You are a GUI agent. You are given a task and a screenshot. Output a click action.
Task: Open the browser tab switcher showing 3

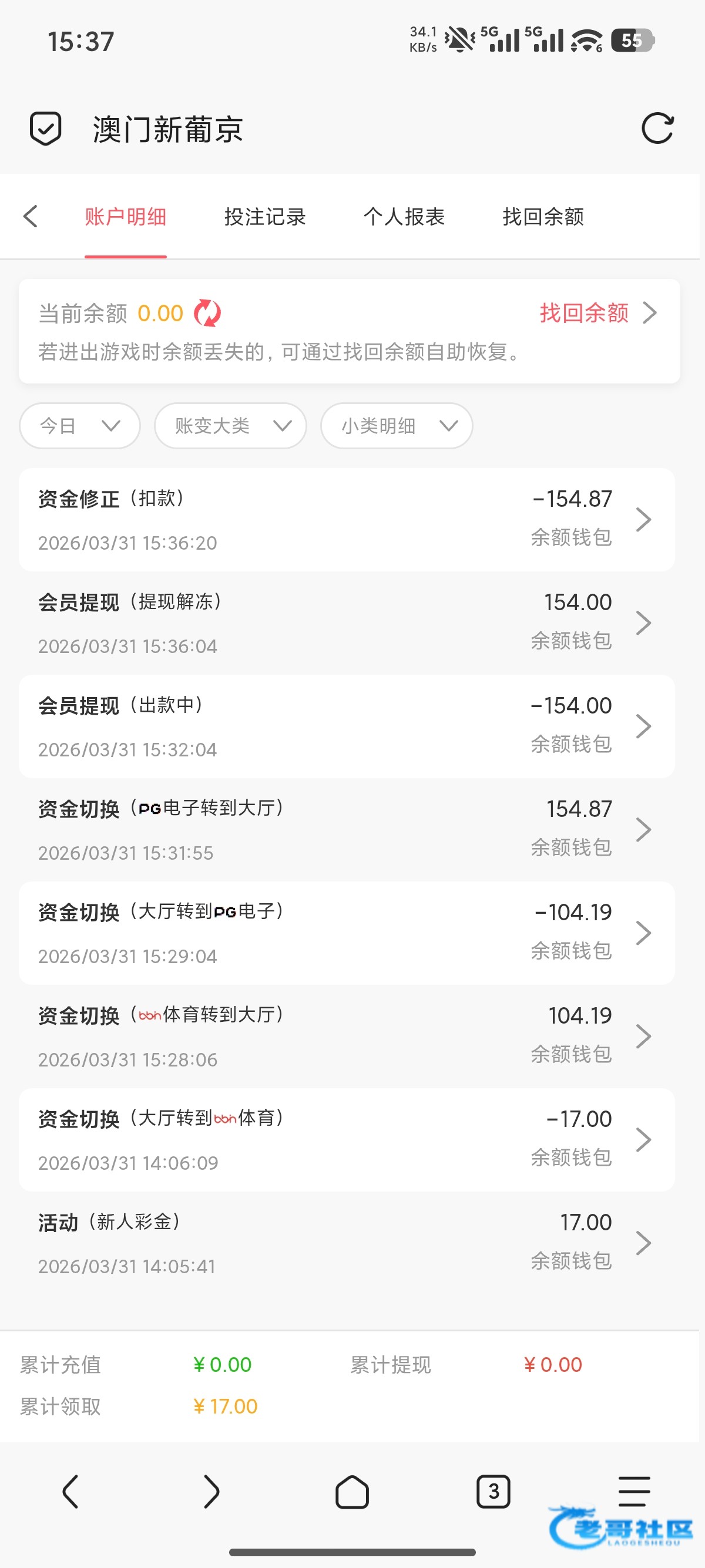click(x=493, y=1491)
